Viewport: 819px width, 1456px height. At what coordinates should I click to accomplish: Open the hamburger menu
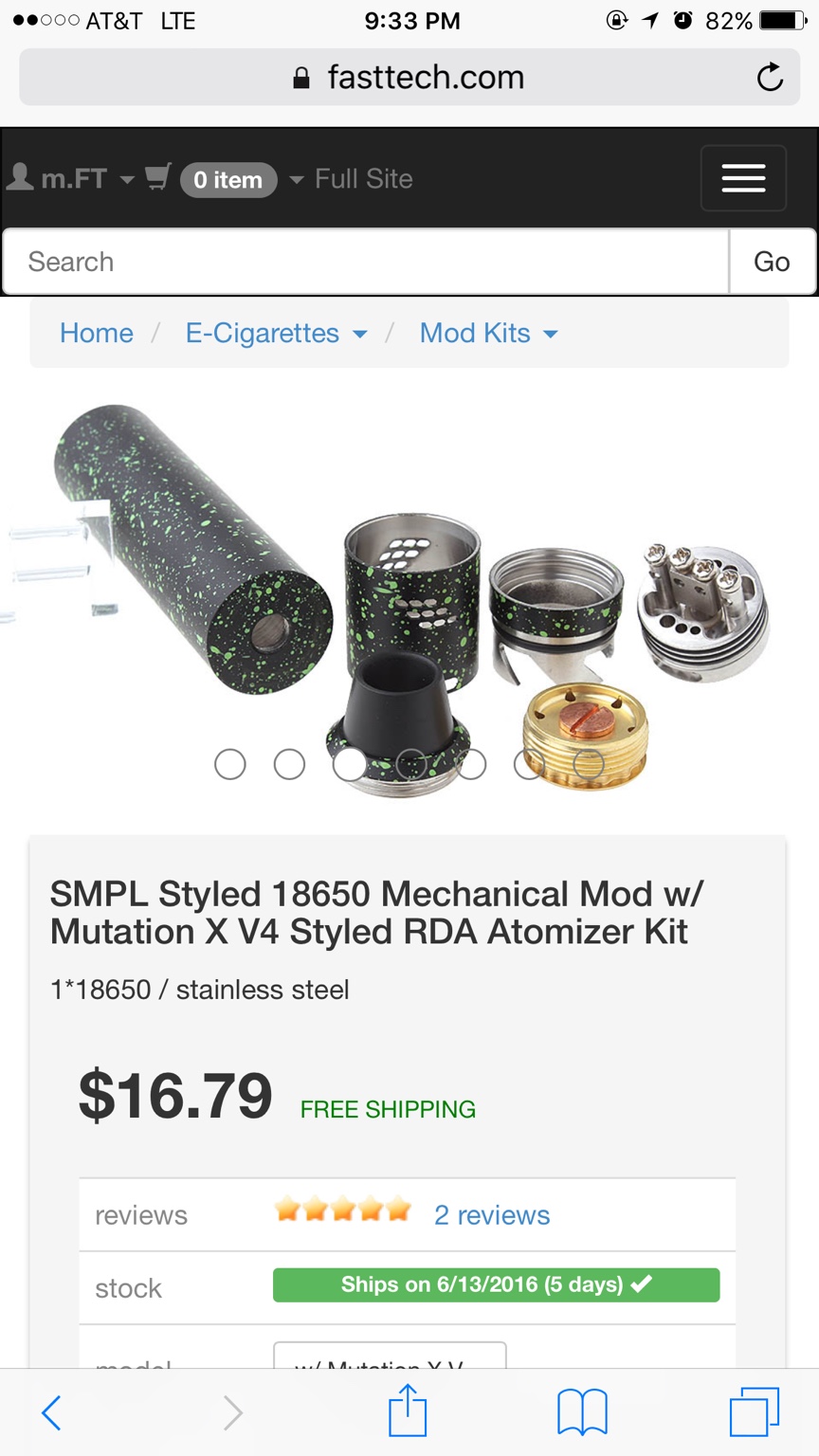click(x=742, y=178)
